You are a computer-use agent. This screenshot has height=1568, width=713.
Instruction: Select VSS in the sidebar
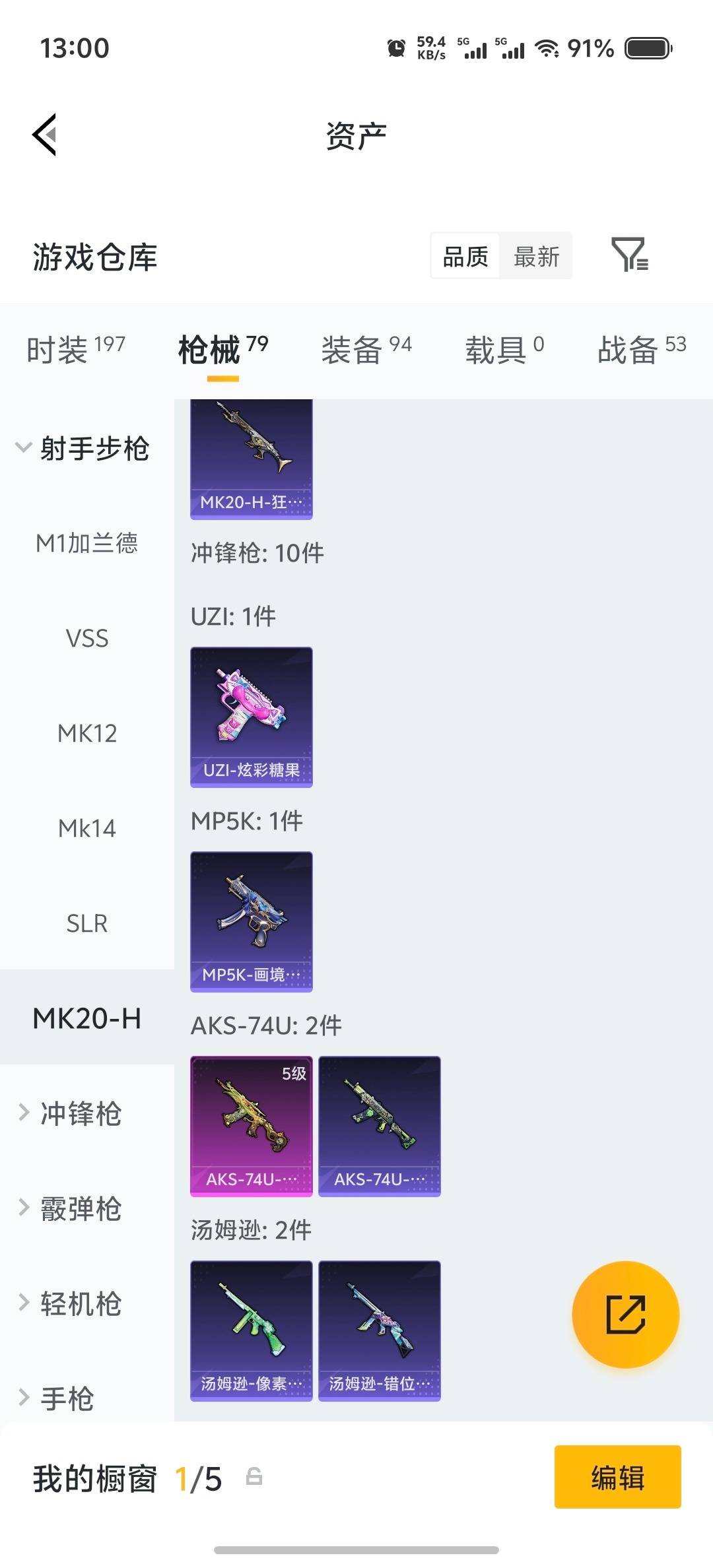(x=86, y=638)
